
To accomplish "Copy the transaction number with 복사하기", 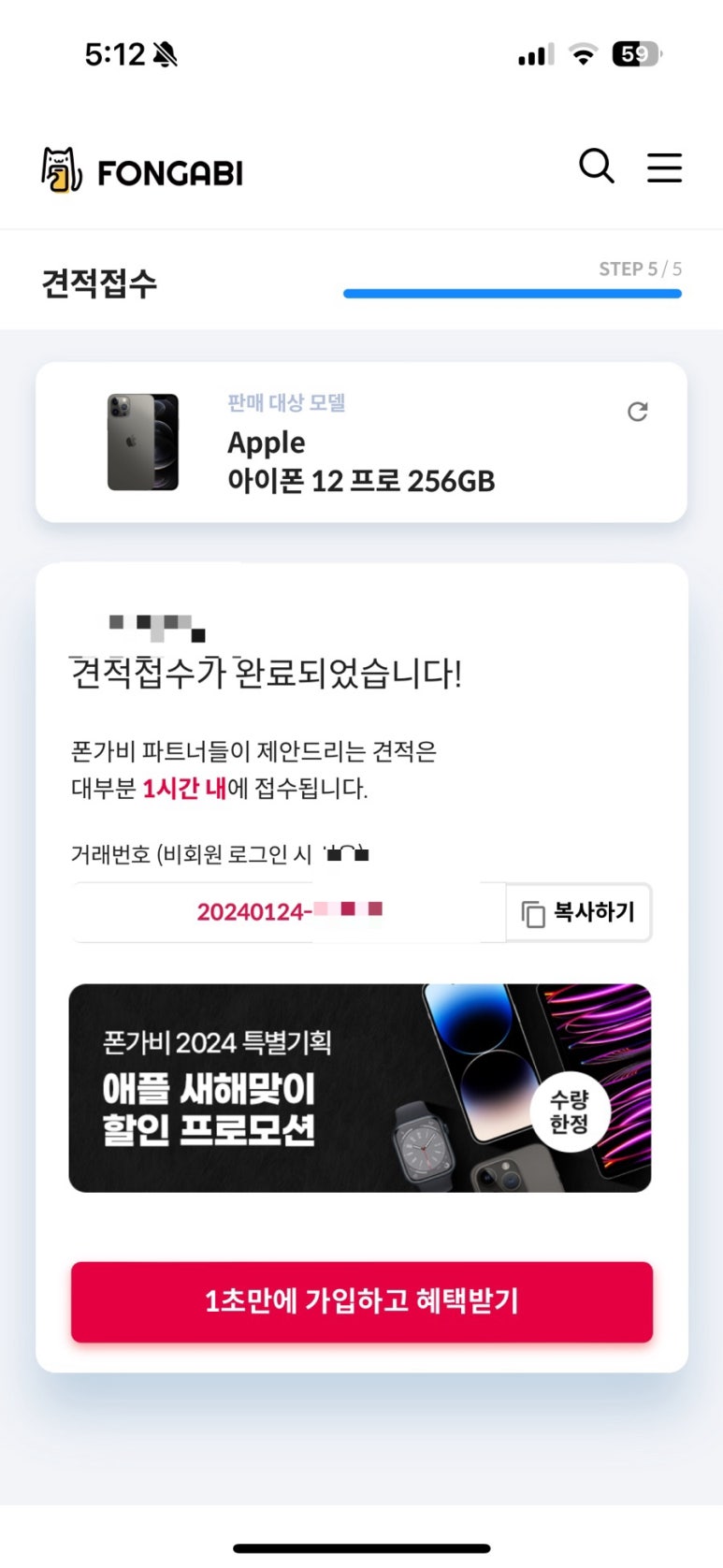I will (x=579, y=912).
